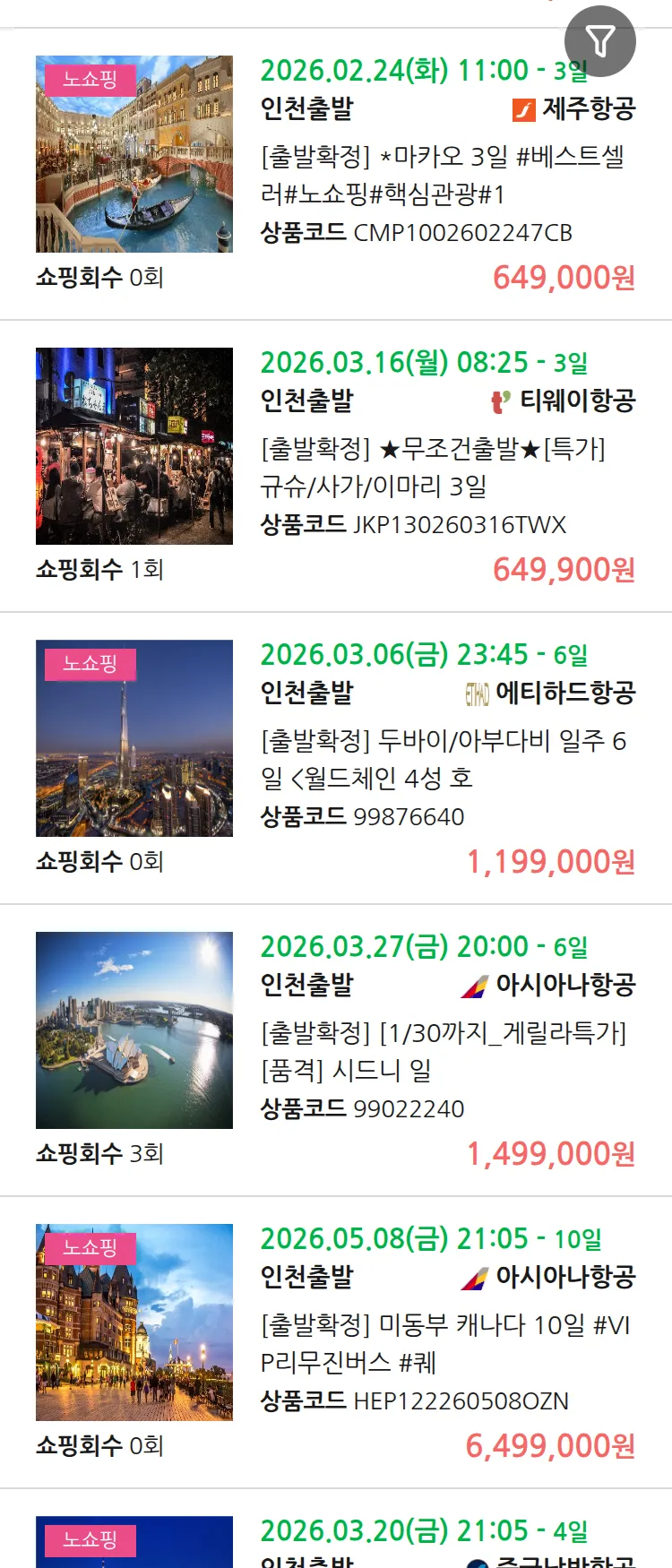The height and width of the screenshot is (1568, 672).
Task: Open the floating filter button
Action: [x=599, y=41]
